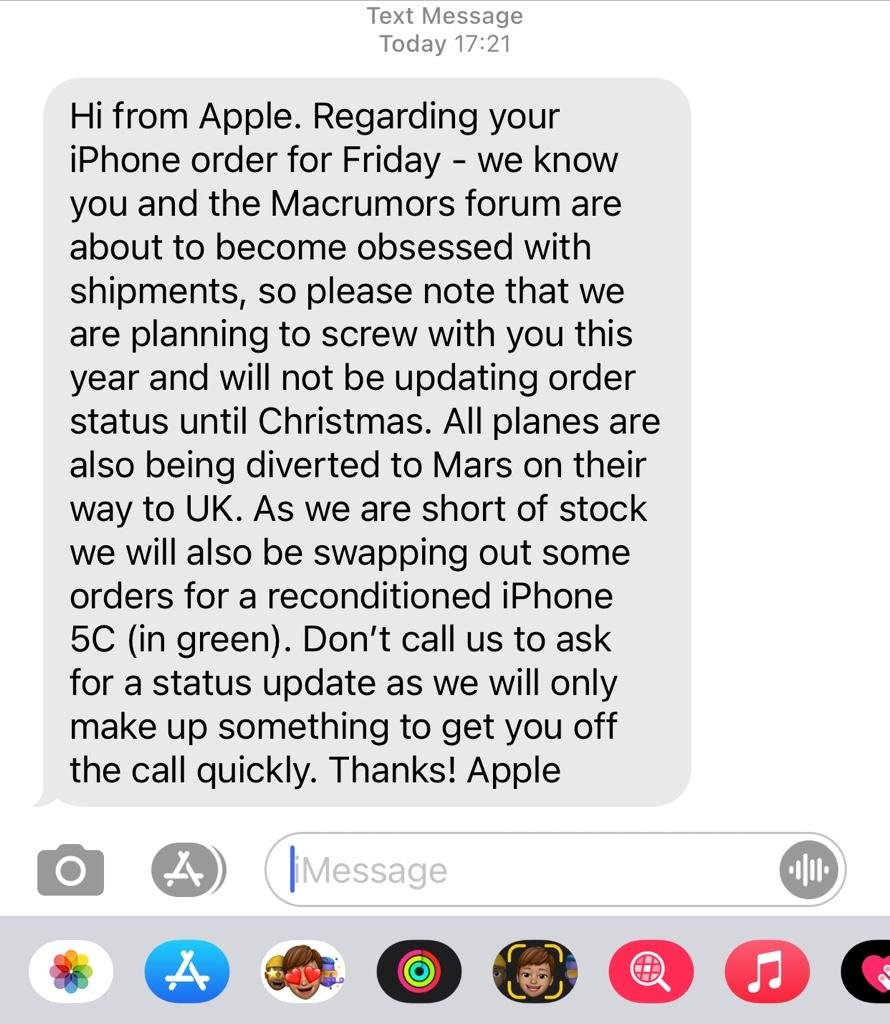Open the #images search app
Screen dimensions: 890x1024
(651, 971)
